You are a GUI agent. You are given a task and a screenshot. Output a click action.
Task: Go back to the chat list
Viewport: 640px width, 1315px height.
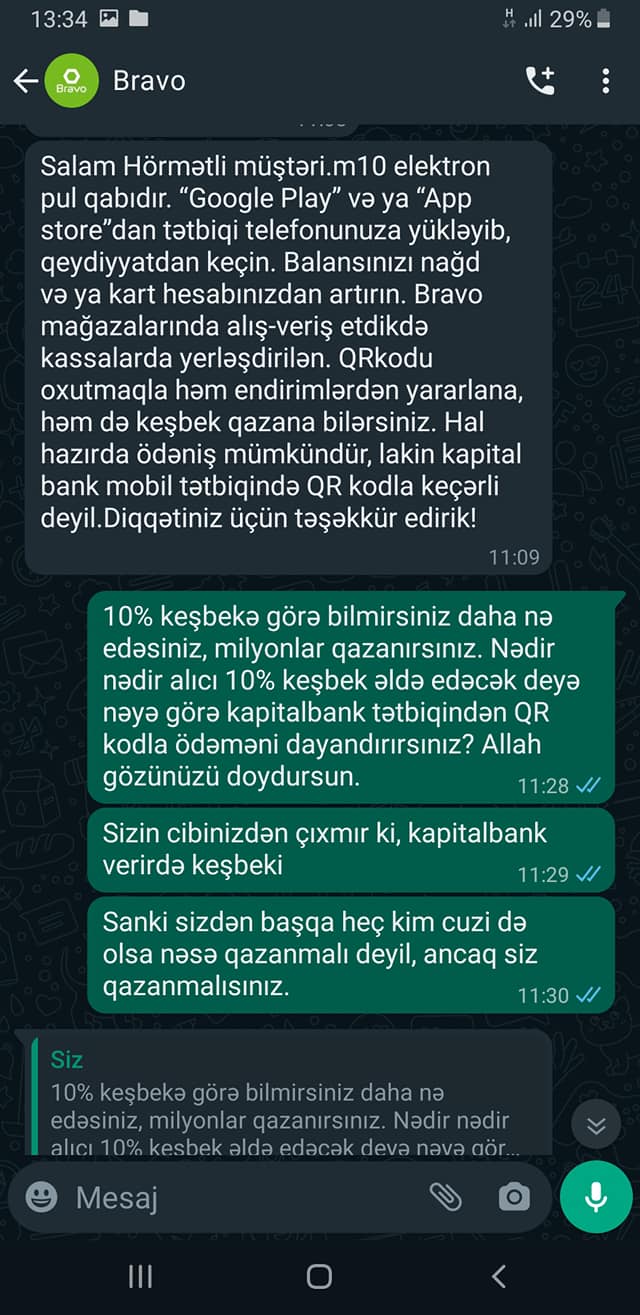[26, 81]
